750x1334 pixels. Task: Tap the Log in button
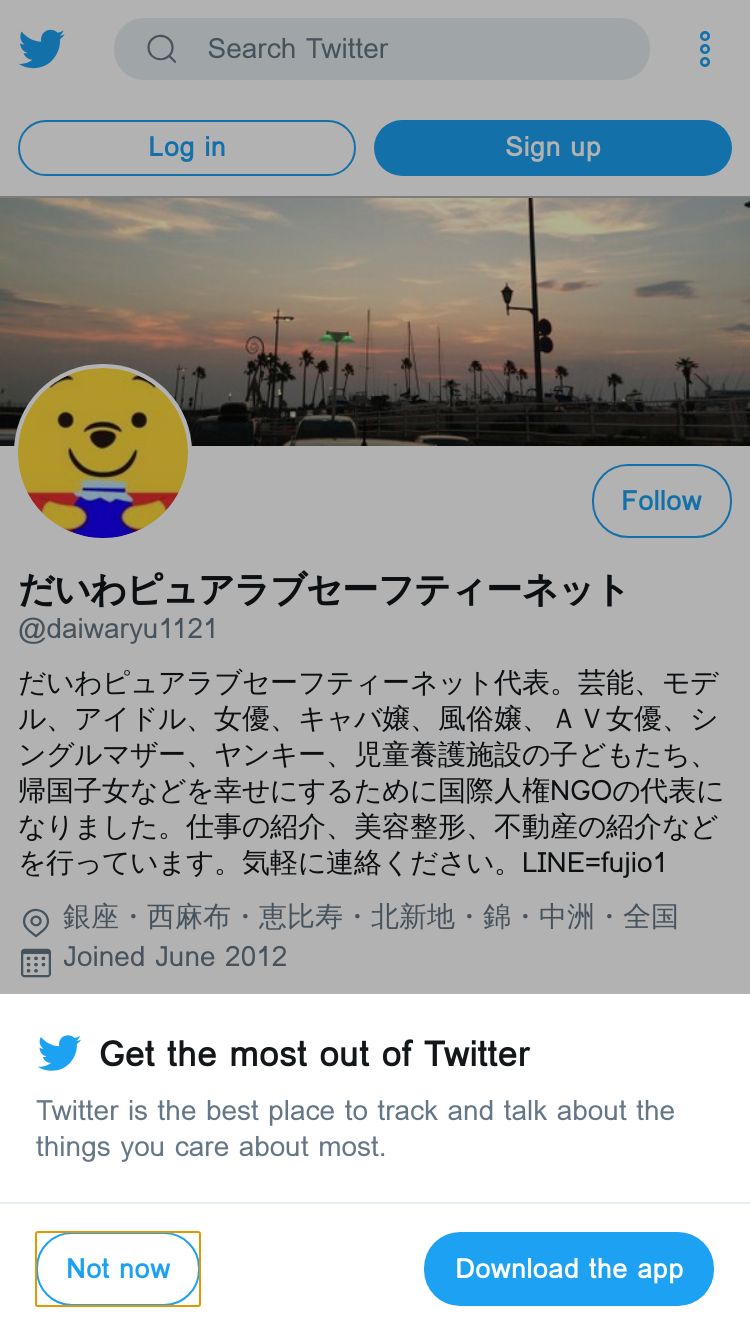[187, 147]
